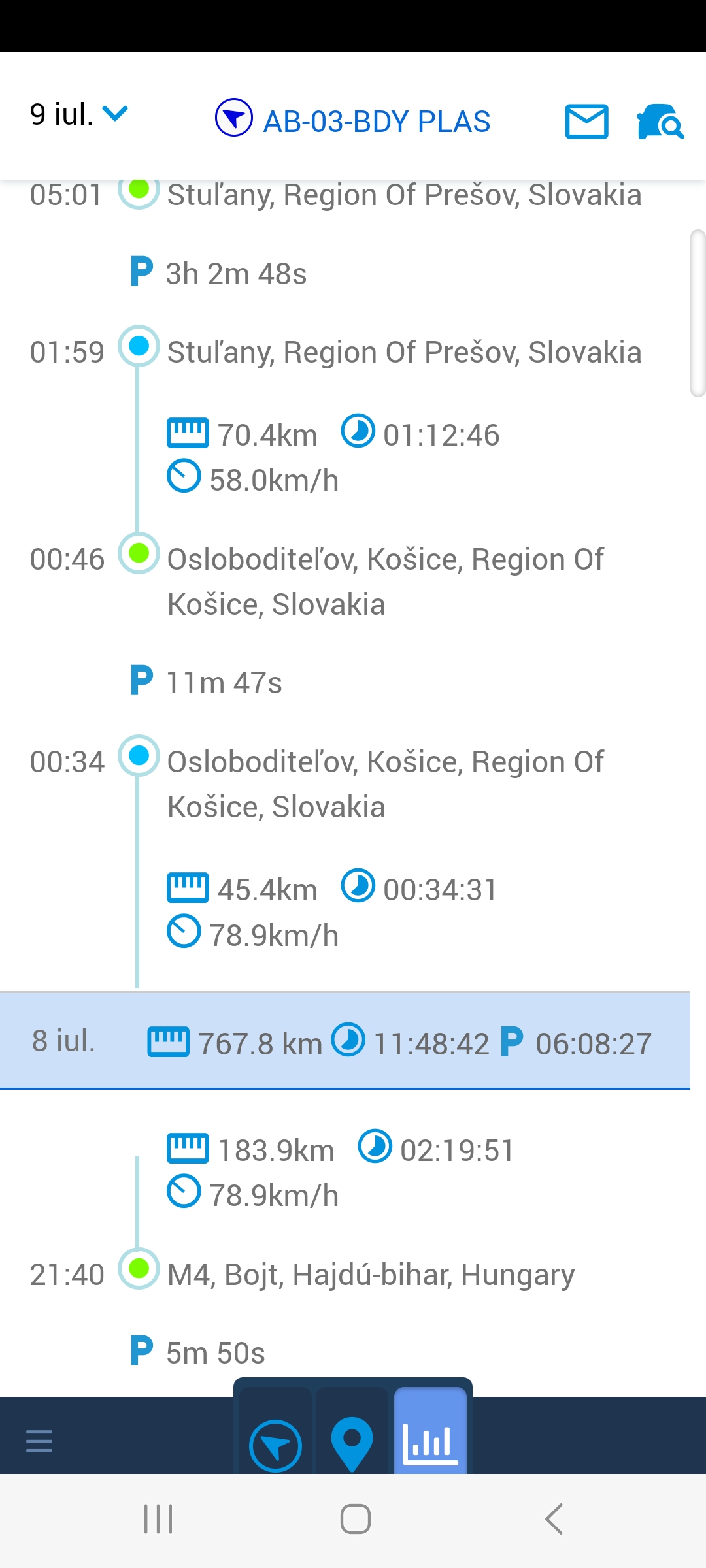Switch to the navigation arrow tab

[275, 1445]
